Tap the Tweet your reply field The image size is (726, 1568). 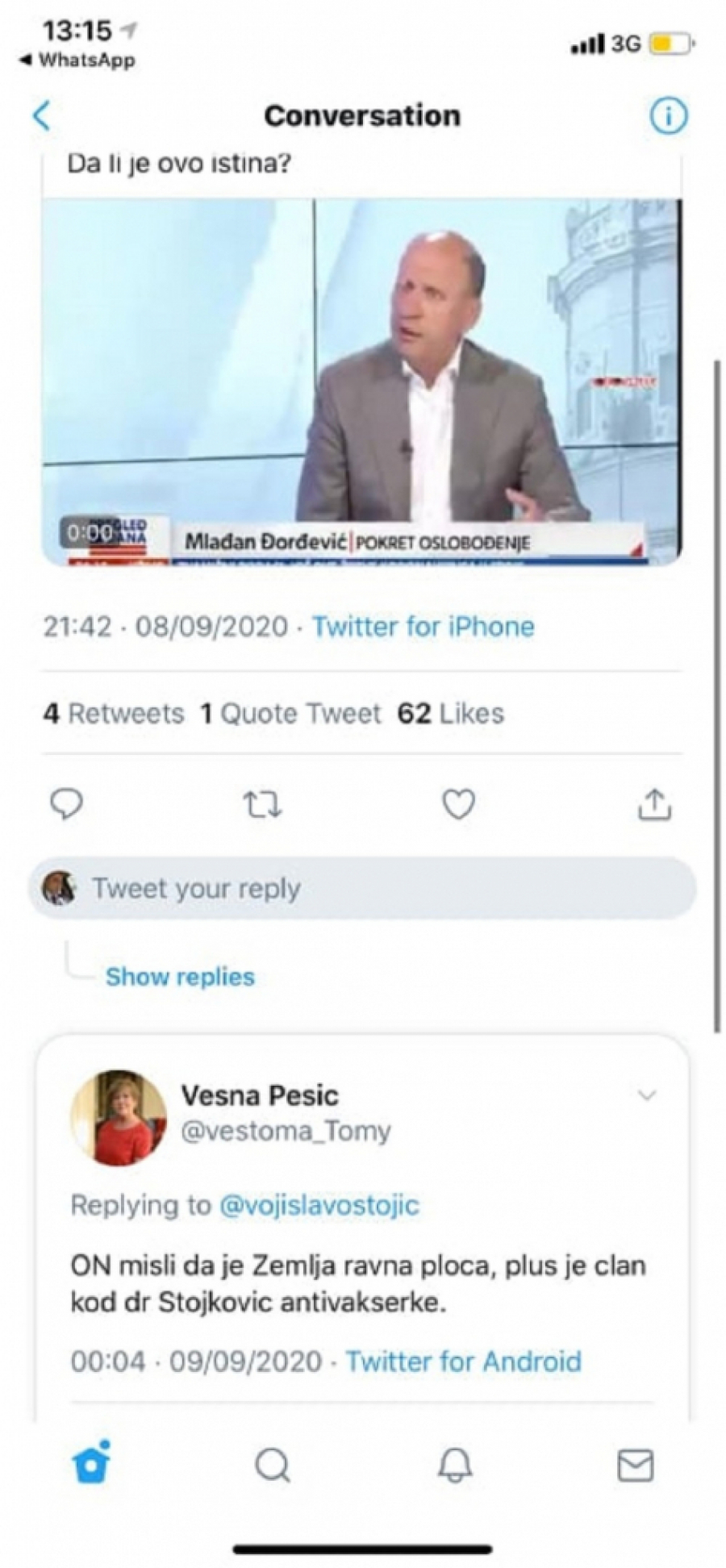click(x=363, y=889)
